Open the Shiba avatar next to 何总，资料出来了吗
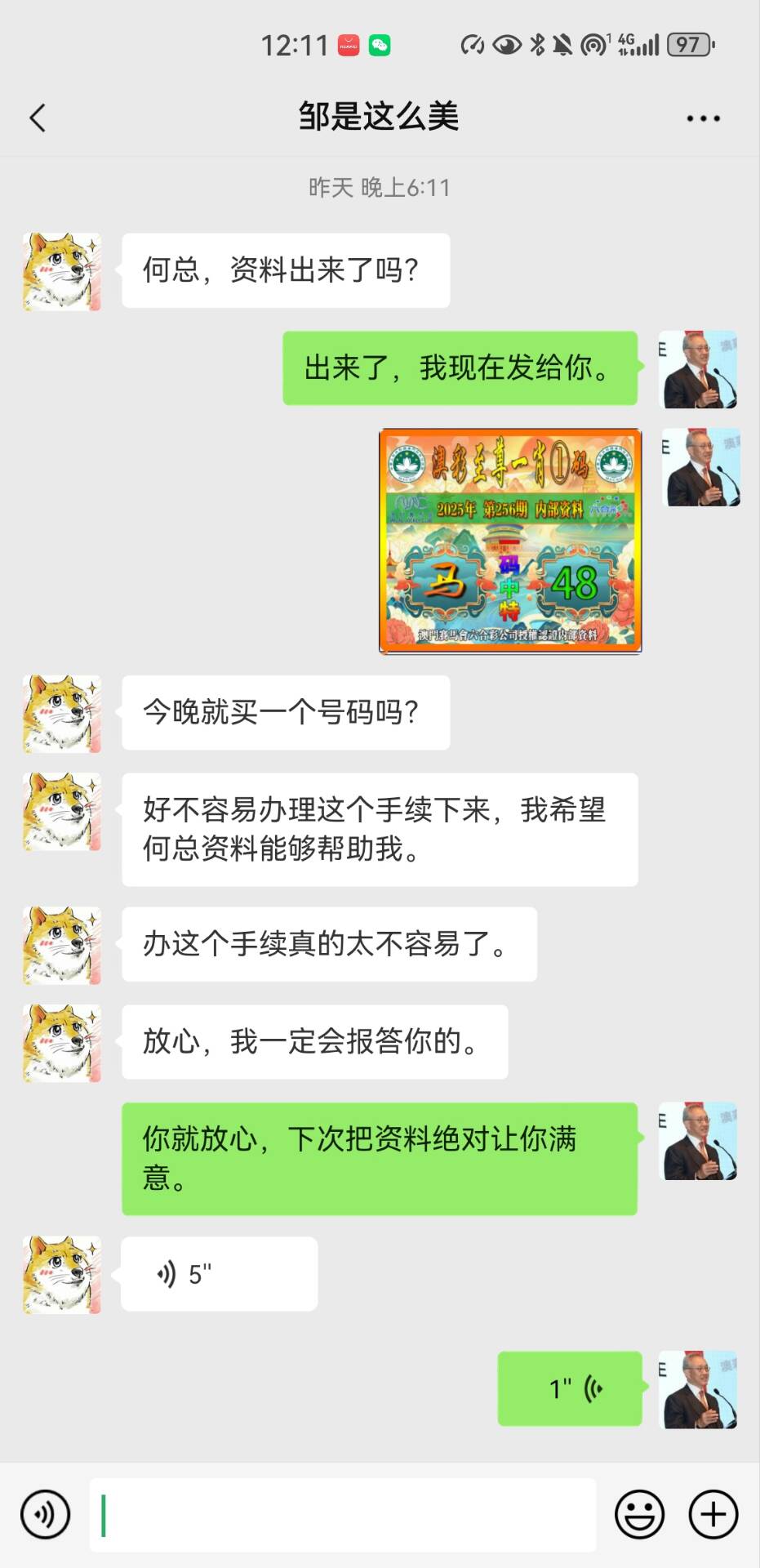Image resolution: width=760 pixels, height=1568 pixels. tap(62, 271)
